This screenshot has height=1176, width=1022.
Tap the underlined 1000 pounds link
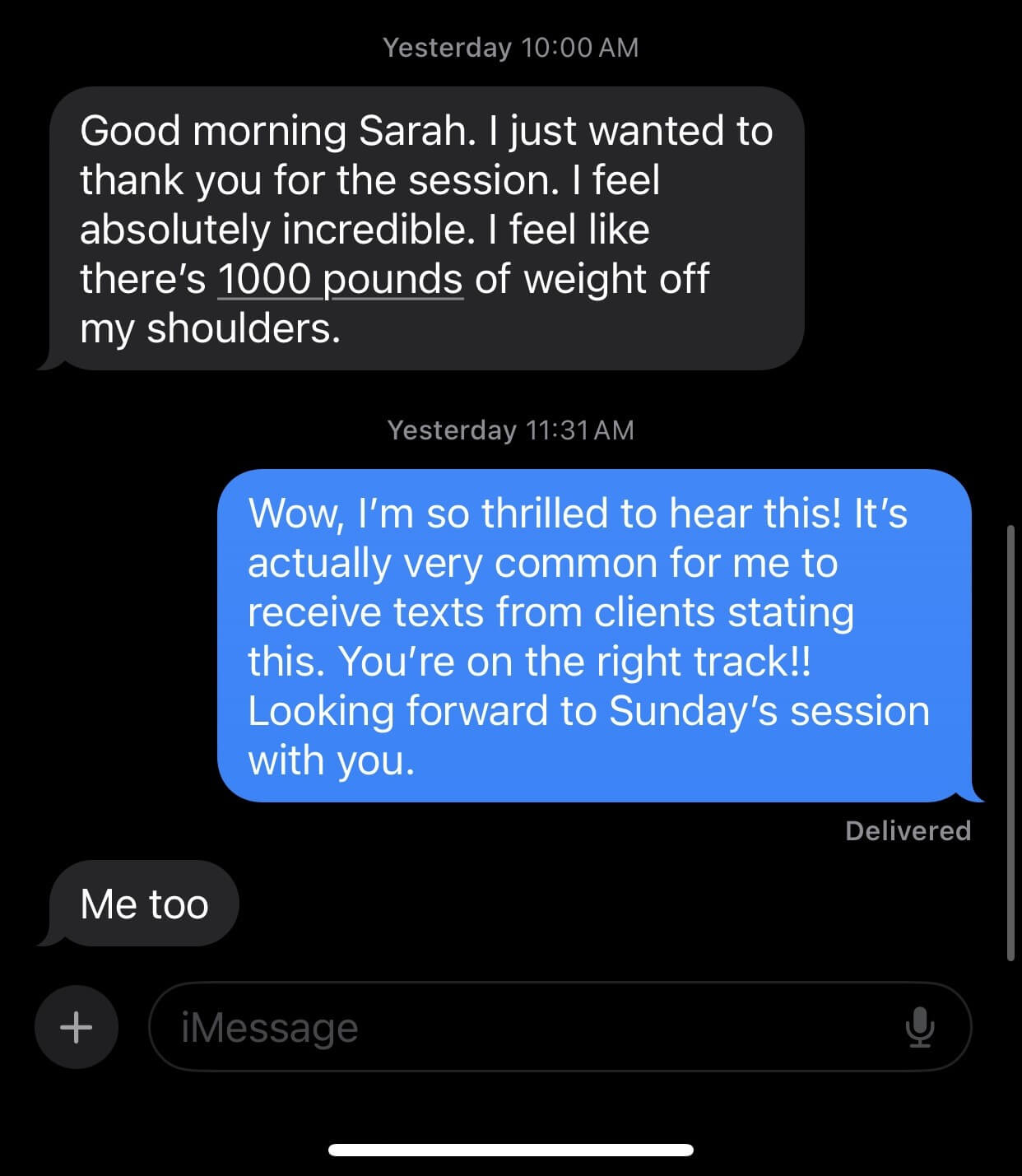pos(340,280)
